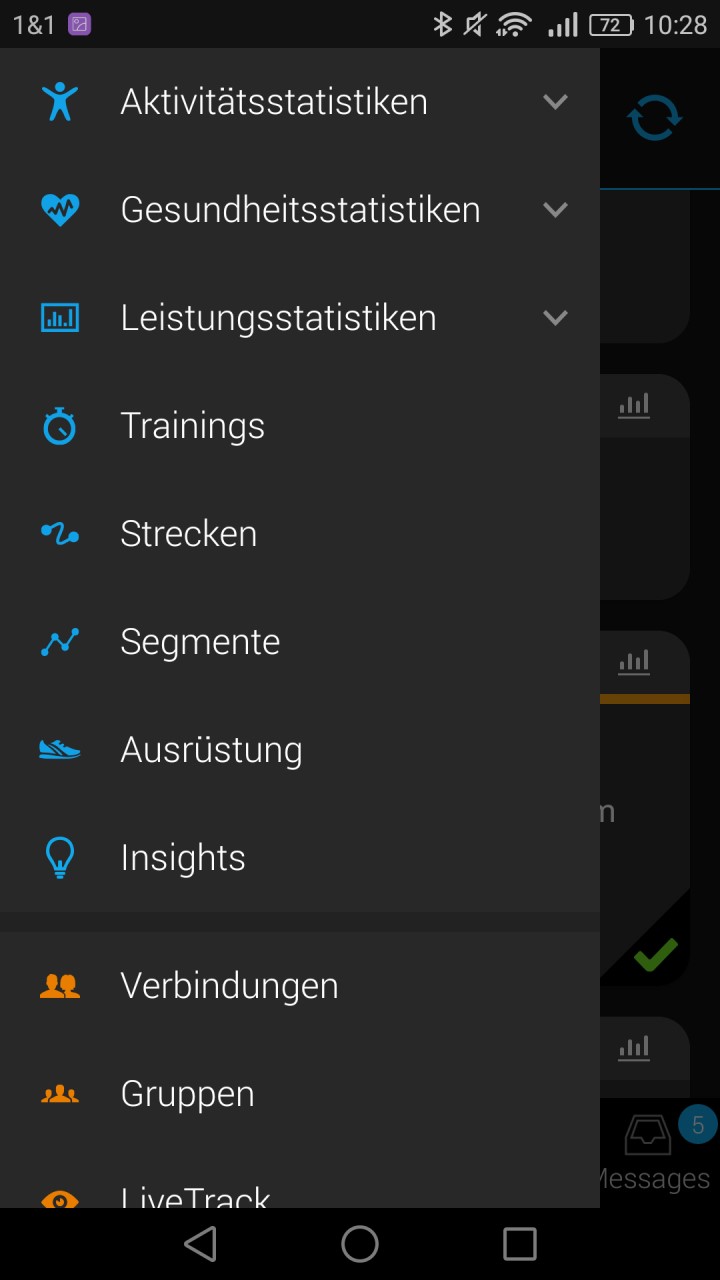Viewport: 720px width, 1280px height.
Task: Click the green checkmark on the activity card
Action: (656, 953)
